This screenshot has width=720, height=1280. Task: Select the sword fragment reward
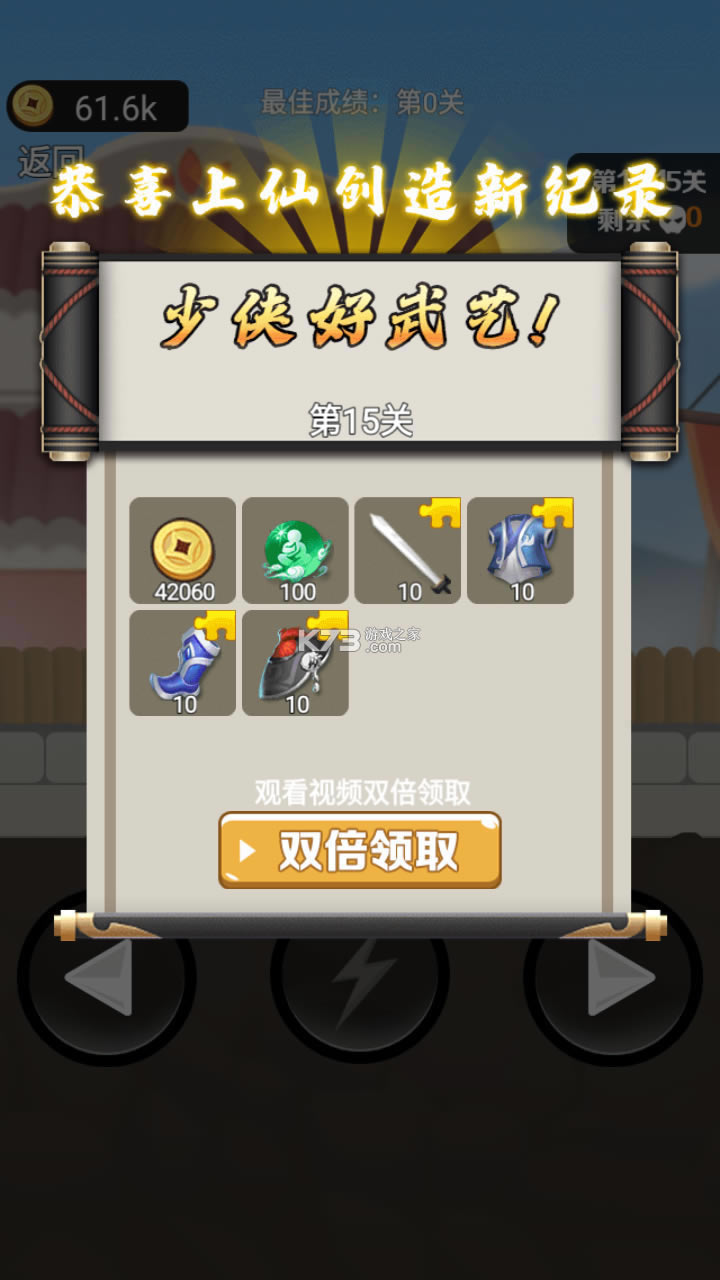[x=408, y=550]
